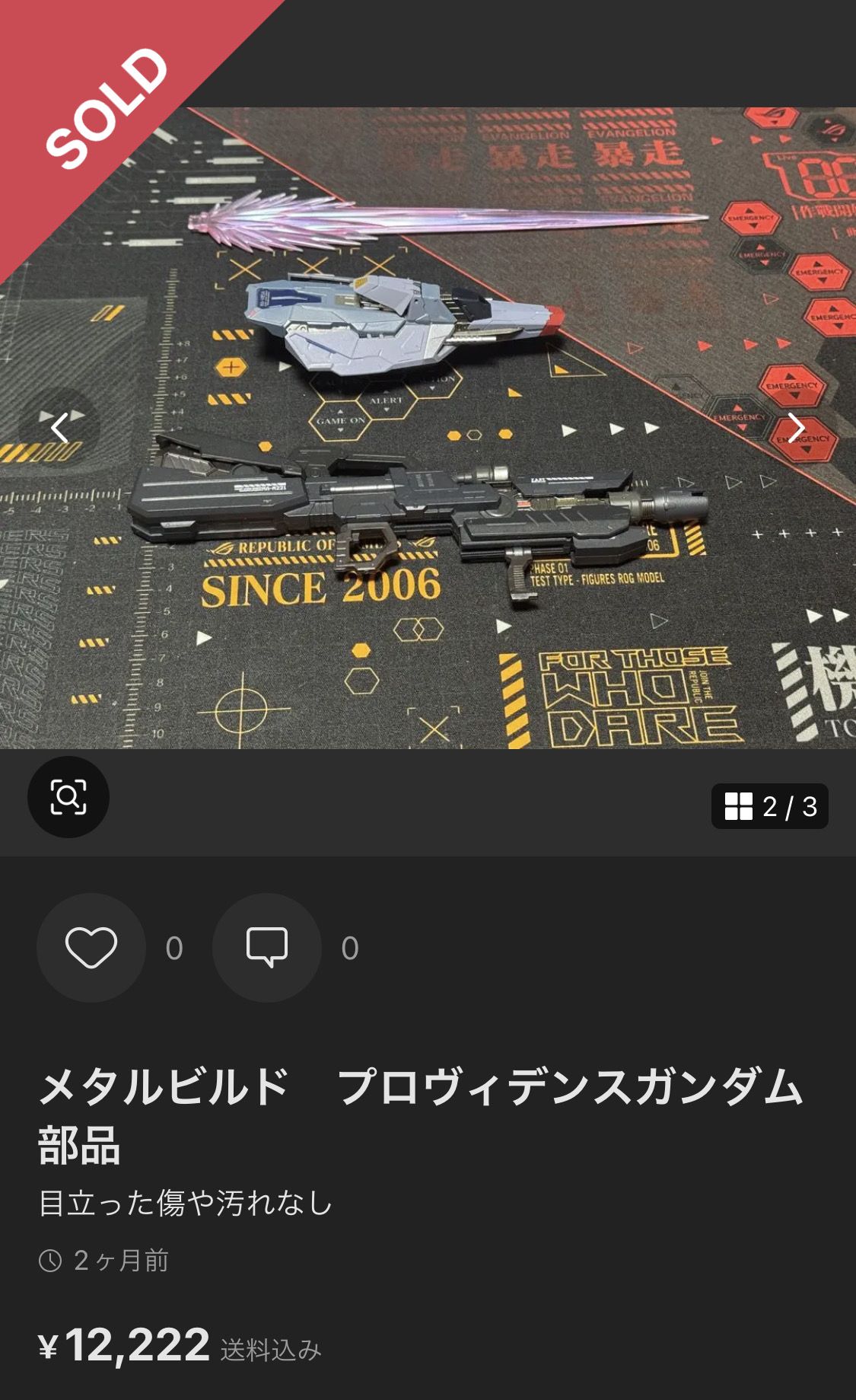
Task: Show the next product photo
Action: (x=796, y=428)
